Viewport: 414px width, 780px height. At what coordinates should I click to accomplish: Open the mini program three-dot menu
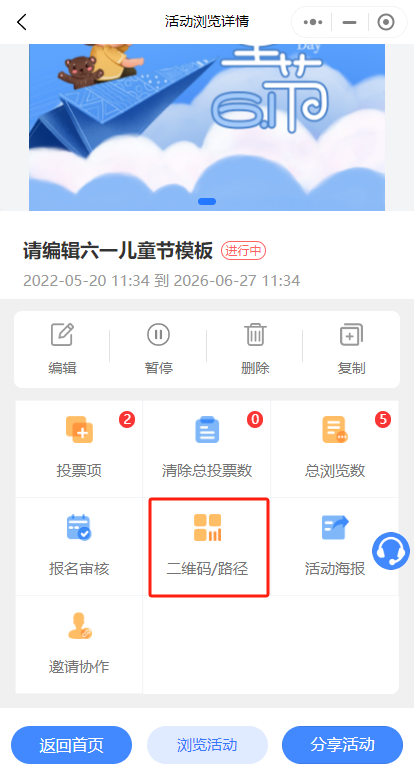[x=312, y=22]
